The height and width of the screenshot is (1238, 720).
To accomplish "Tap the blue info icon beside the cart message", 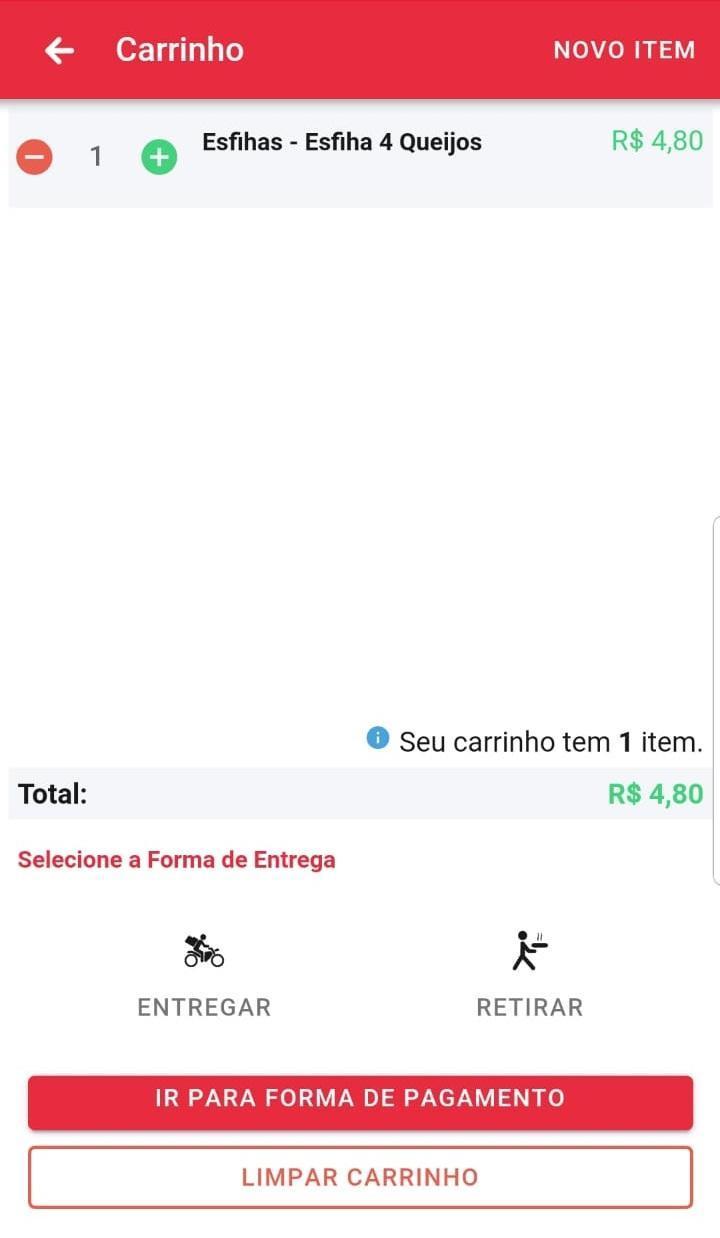I will point(376,738).
